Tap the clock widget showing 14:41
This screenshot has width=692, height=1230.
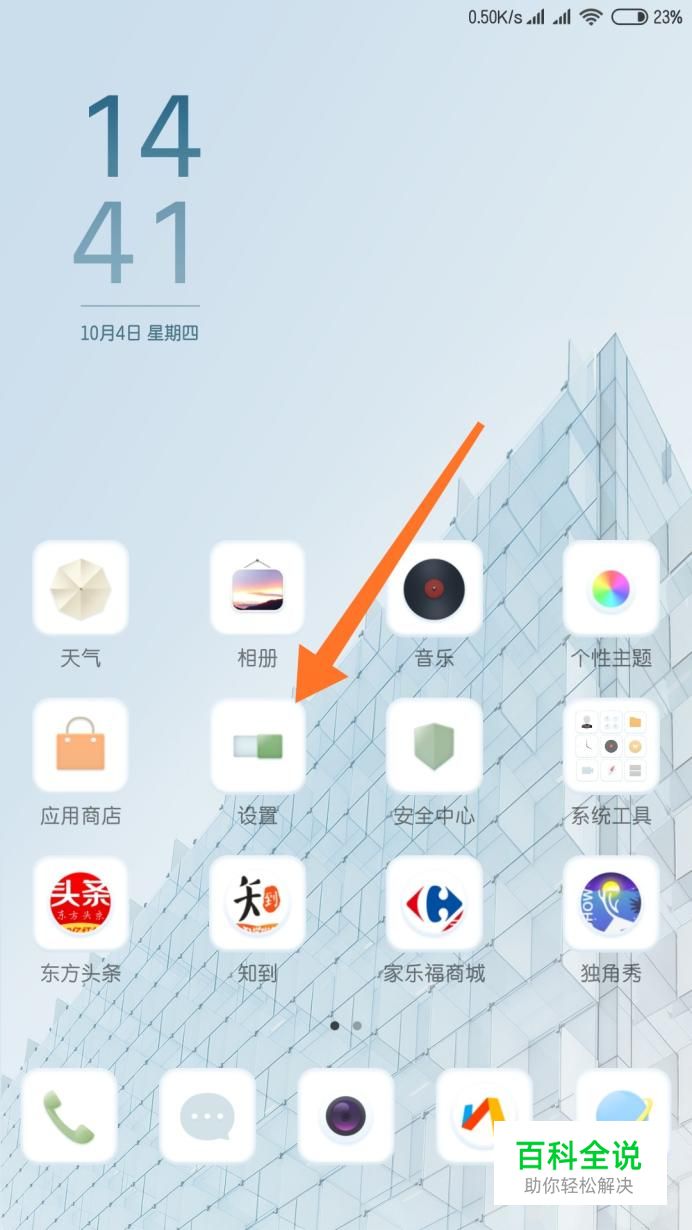139,190
